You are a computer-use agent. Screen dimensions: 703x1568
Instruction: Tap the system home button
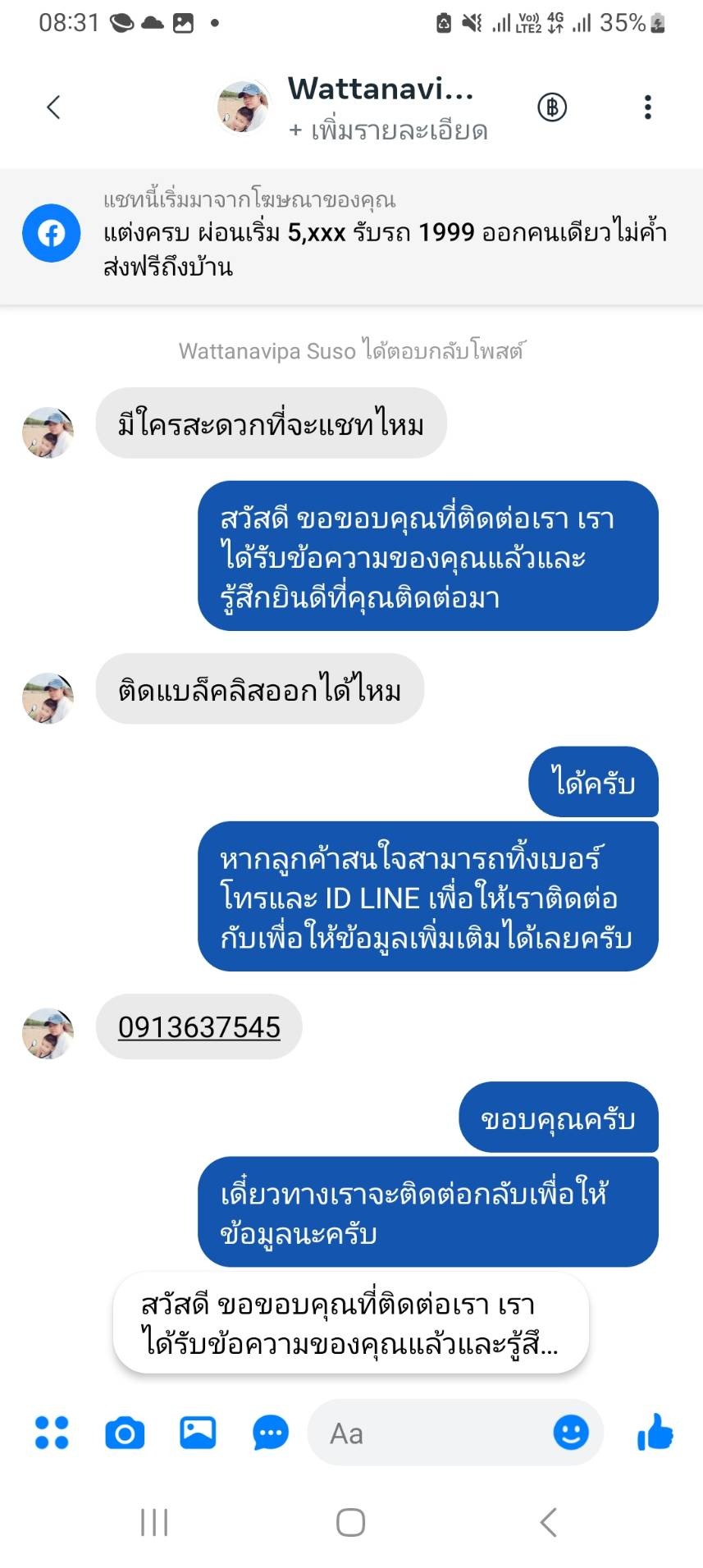[x=350, y=1522]
